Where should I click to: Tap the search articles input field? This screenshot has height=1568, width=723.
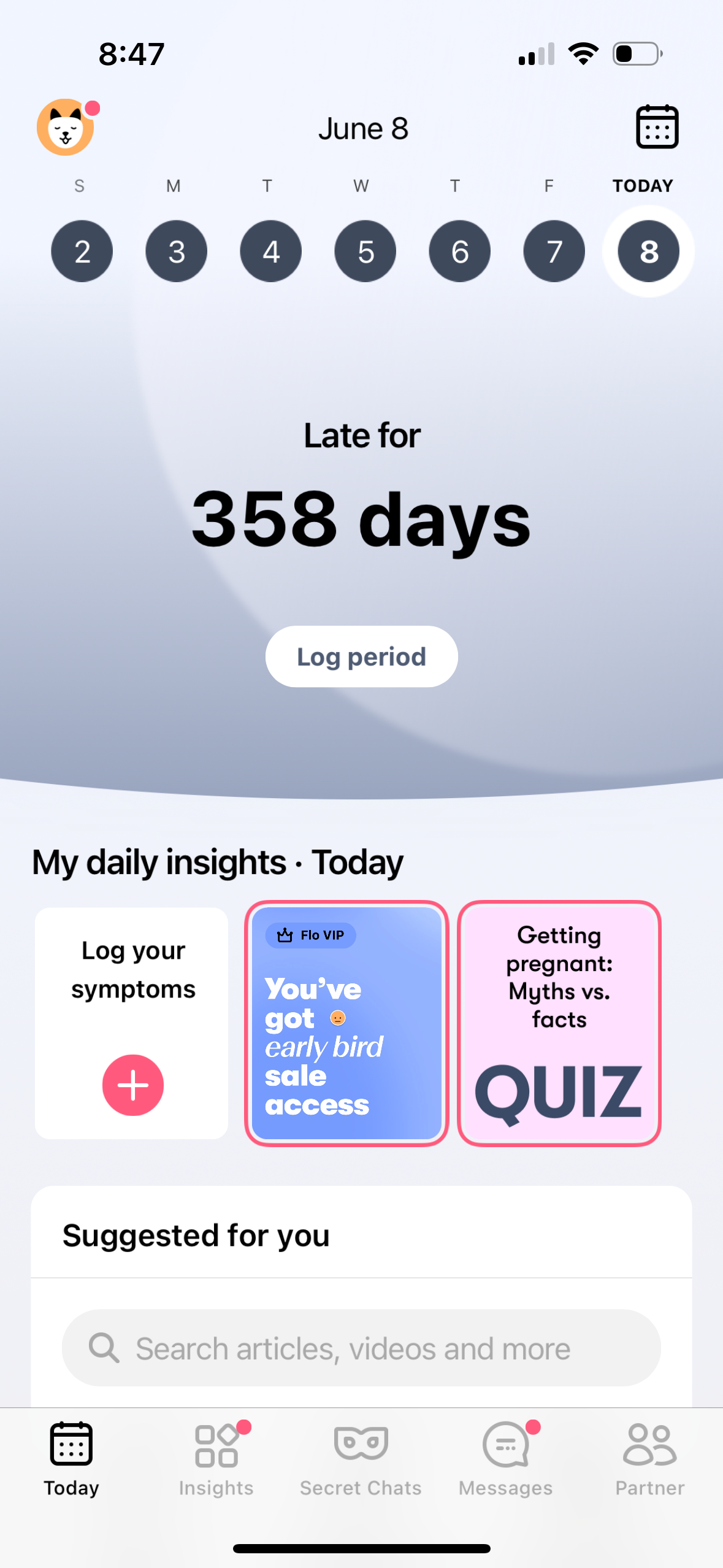361,1348
